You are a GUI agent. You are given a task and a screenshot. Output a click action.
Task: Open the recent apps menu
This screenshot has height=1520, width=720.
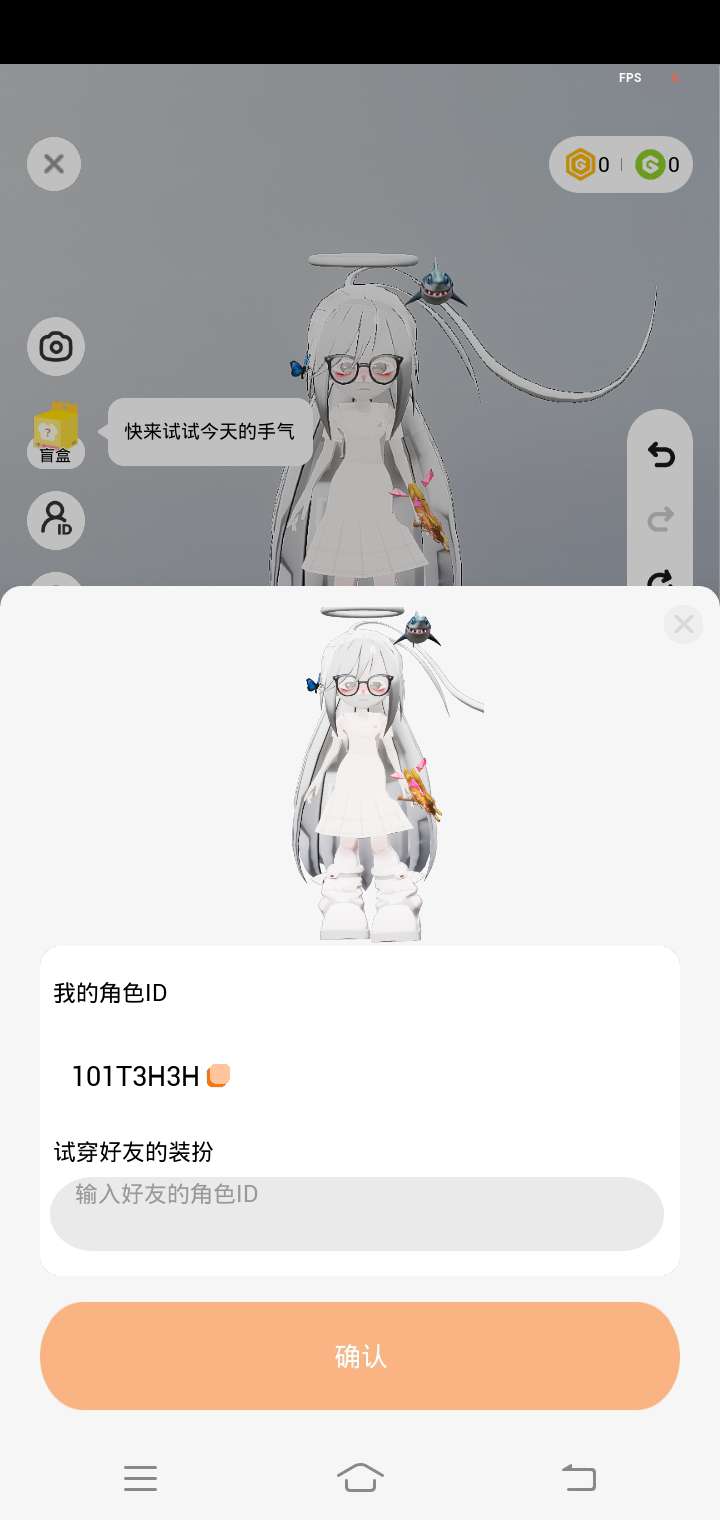point(140,1477)
